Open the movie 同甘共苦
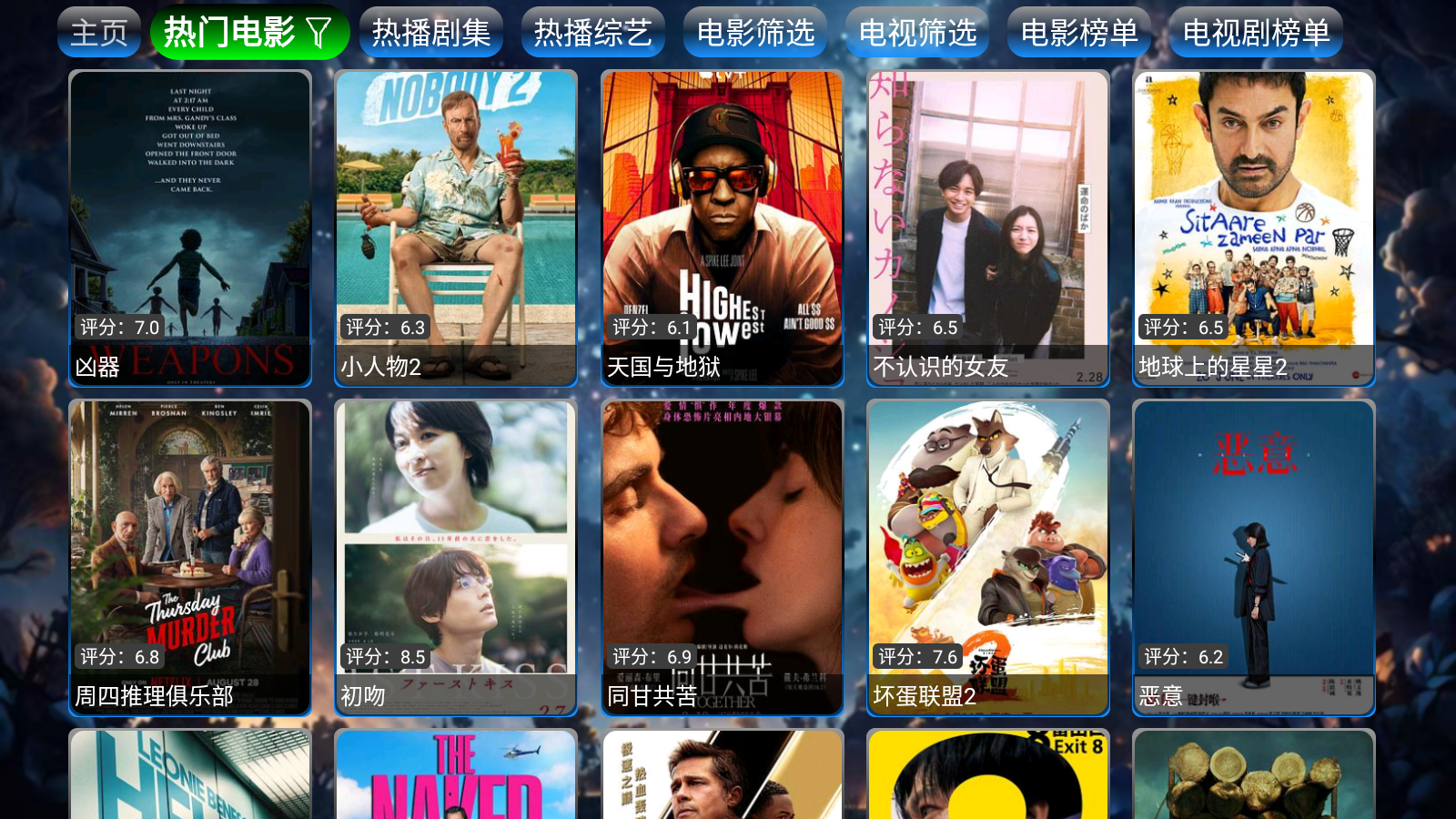The image size is (1456, 819). coord(723,557)
